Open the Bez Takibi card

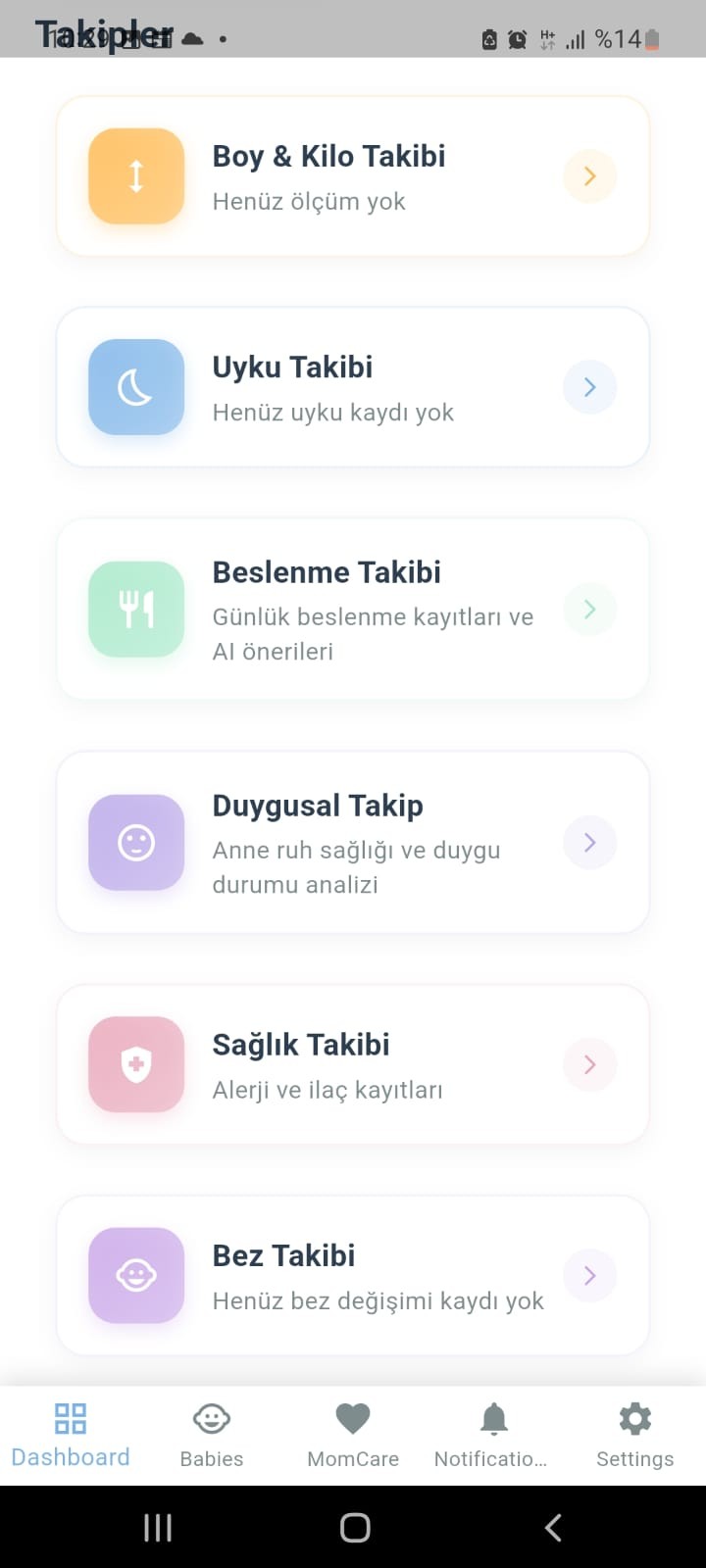pos(353,1276)
